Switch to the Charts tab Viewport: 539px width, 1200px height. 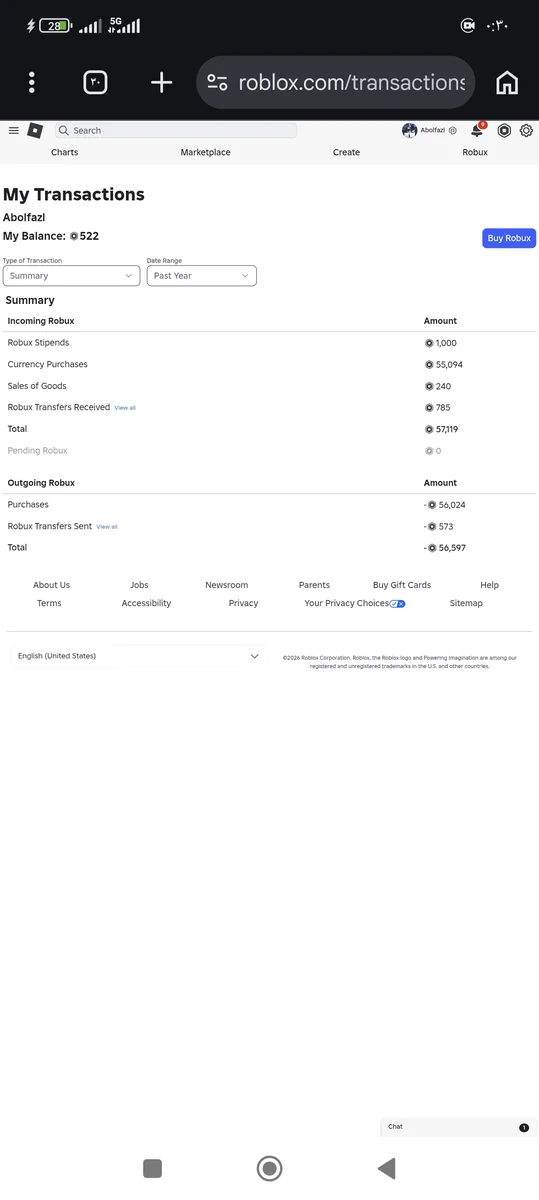tap(64, 152)
